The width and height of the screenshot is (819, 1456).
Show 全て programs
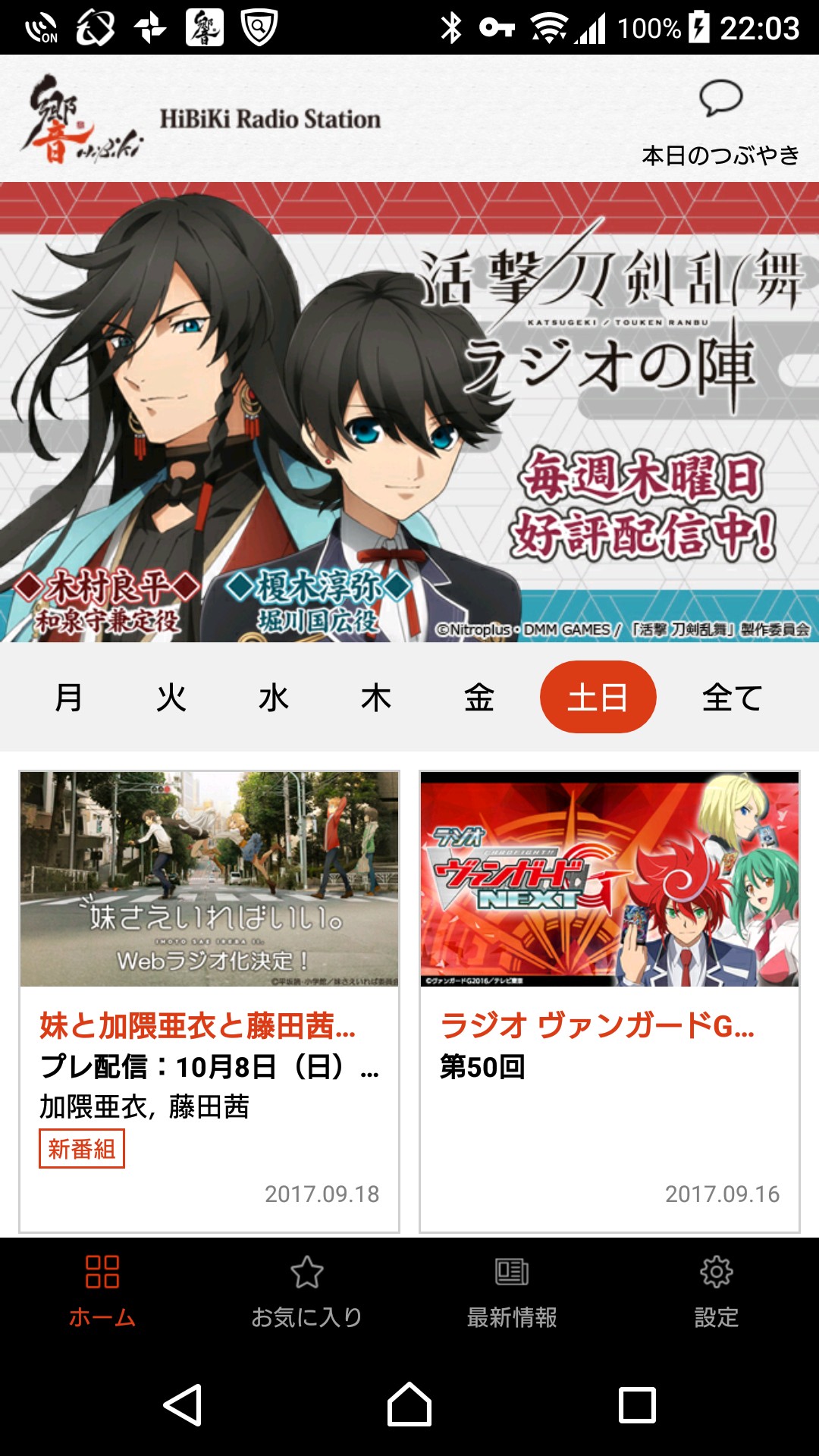pyautogui.click(x=732, y=697)
